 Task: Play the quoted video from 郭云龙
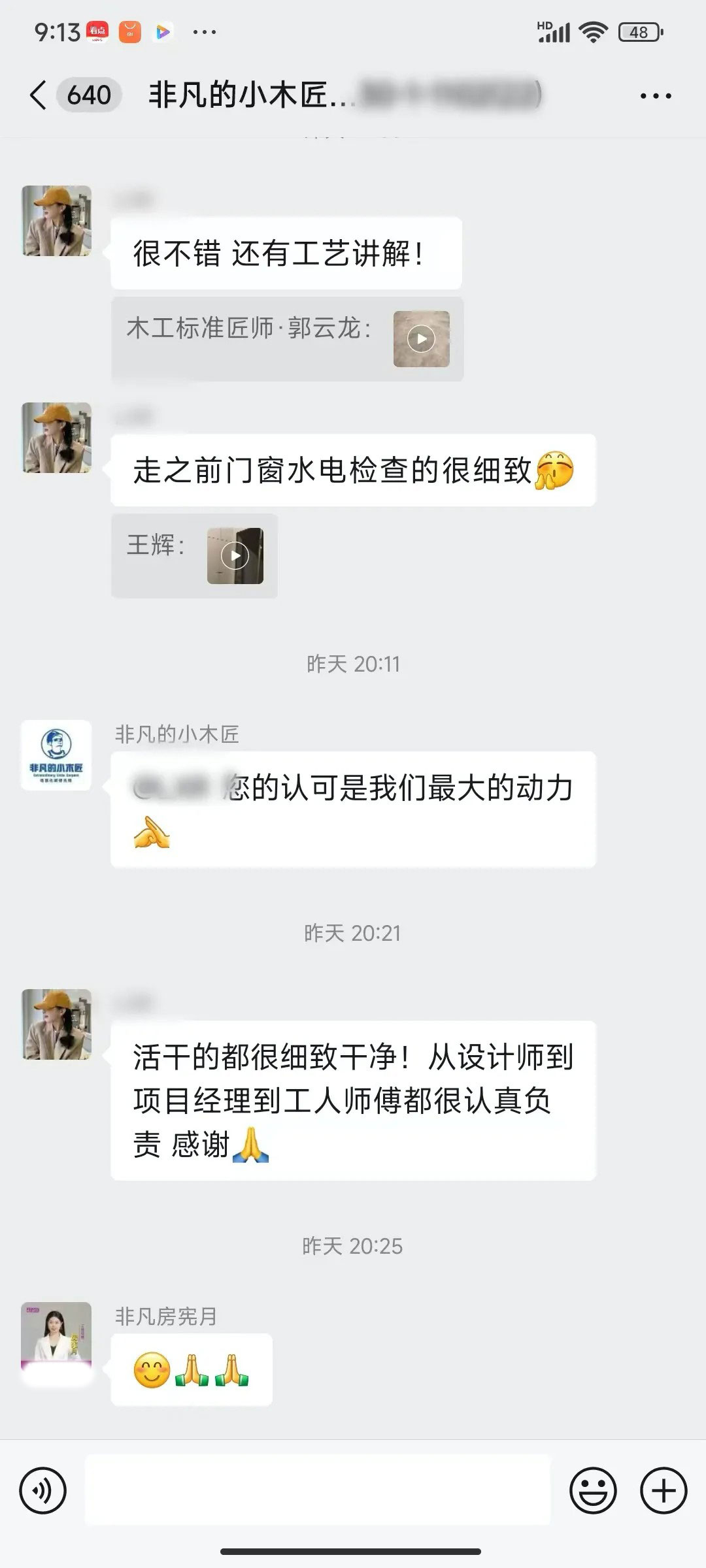coord(421,339)
